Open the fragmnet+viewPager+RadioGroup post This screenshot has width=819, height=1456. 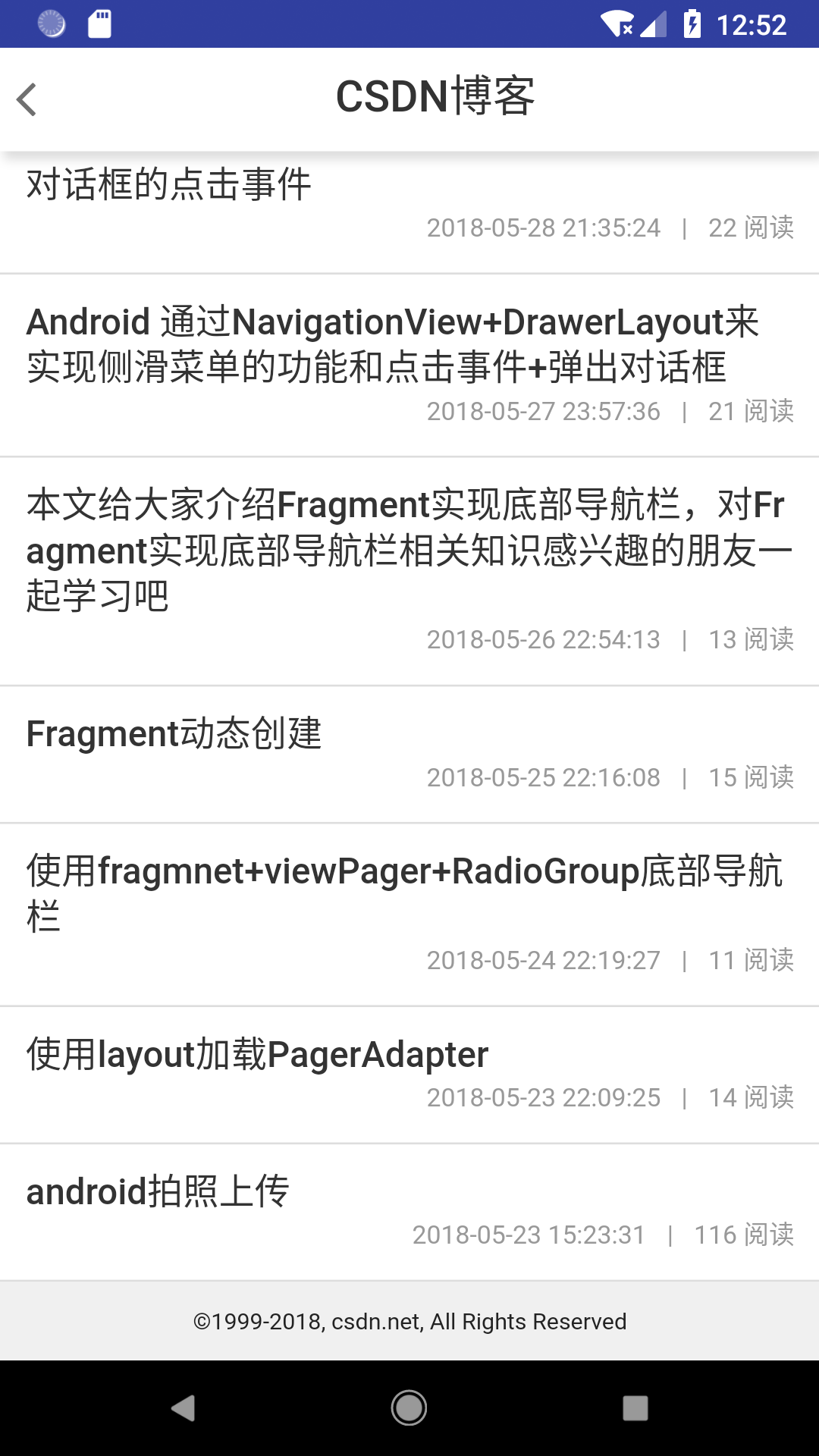pos(409,915)
